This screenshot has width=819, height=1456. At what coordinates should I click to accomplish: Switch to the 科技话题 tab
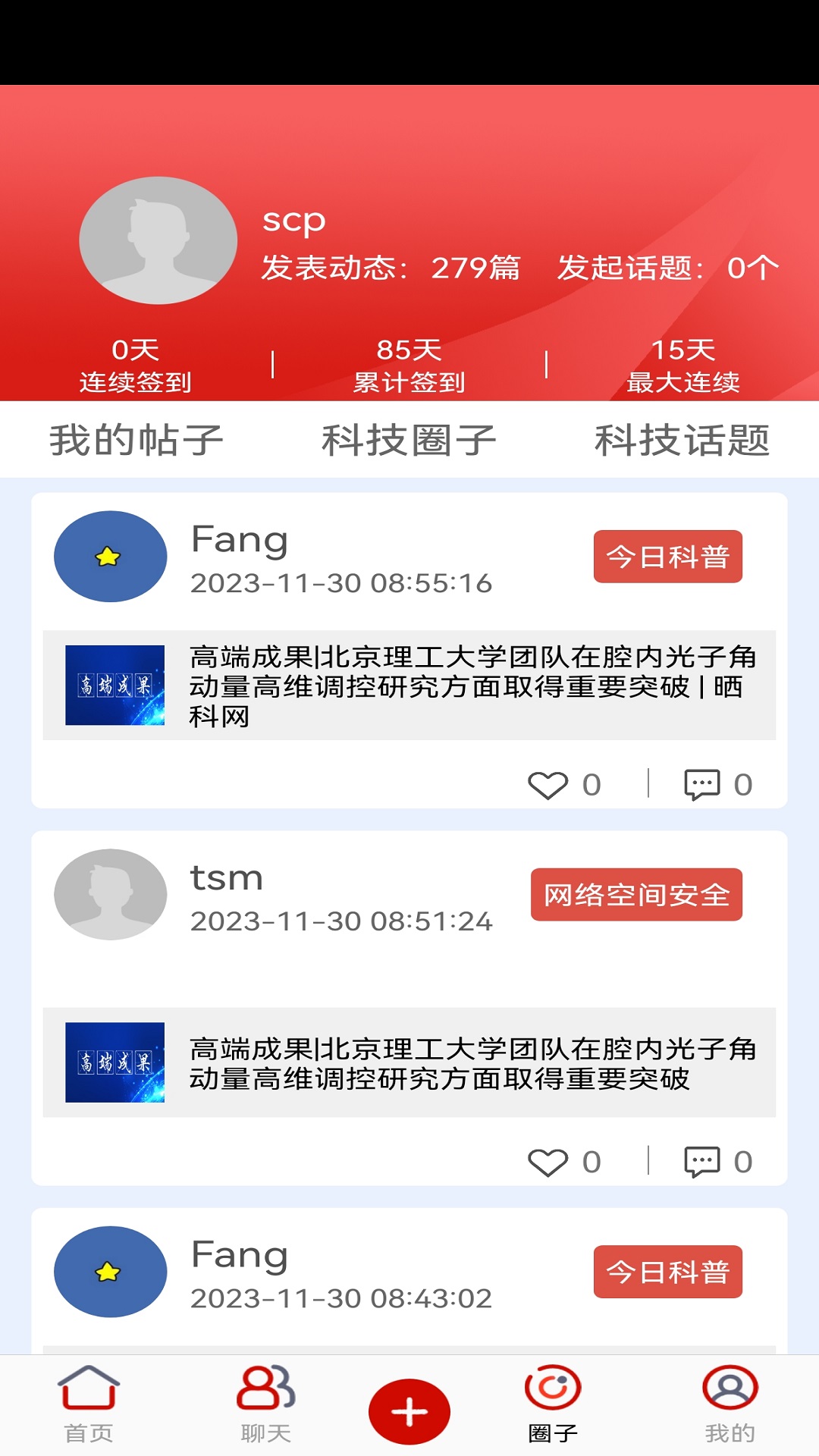(x=682, y=440)
